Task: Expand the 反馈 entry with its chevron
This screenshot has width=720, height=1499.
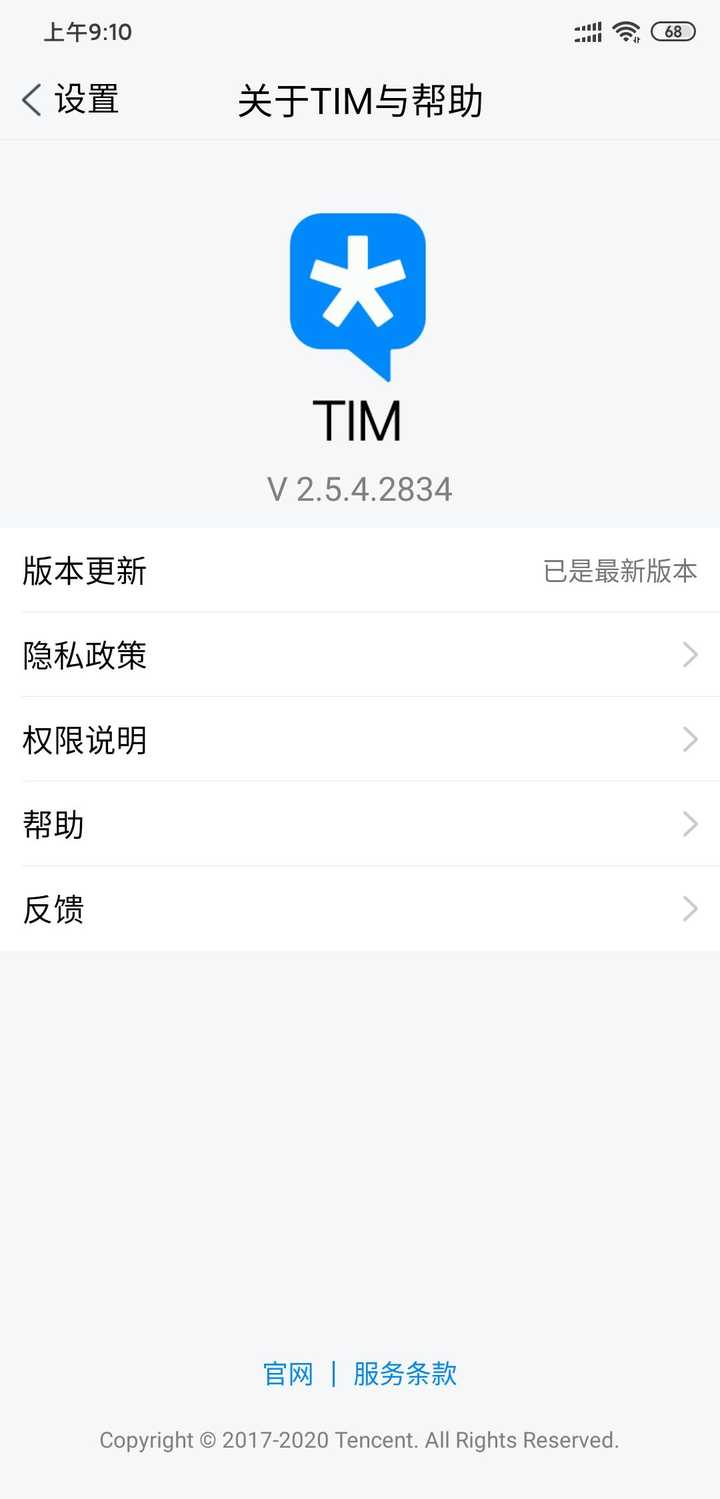Action: pos(688,909)
